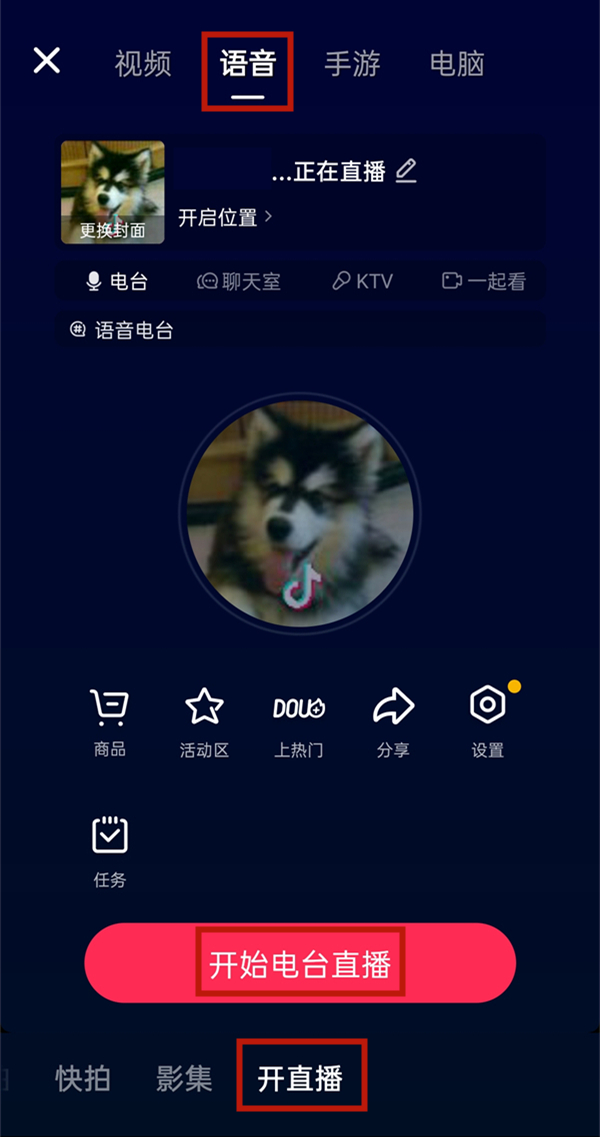Open 开启位置 location setting
The height and width of the screenshot is (1137, 600).
pos(225,217)
